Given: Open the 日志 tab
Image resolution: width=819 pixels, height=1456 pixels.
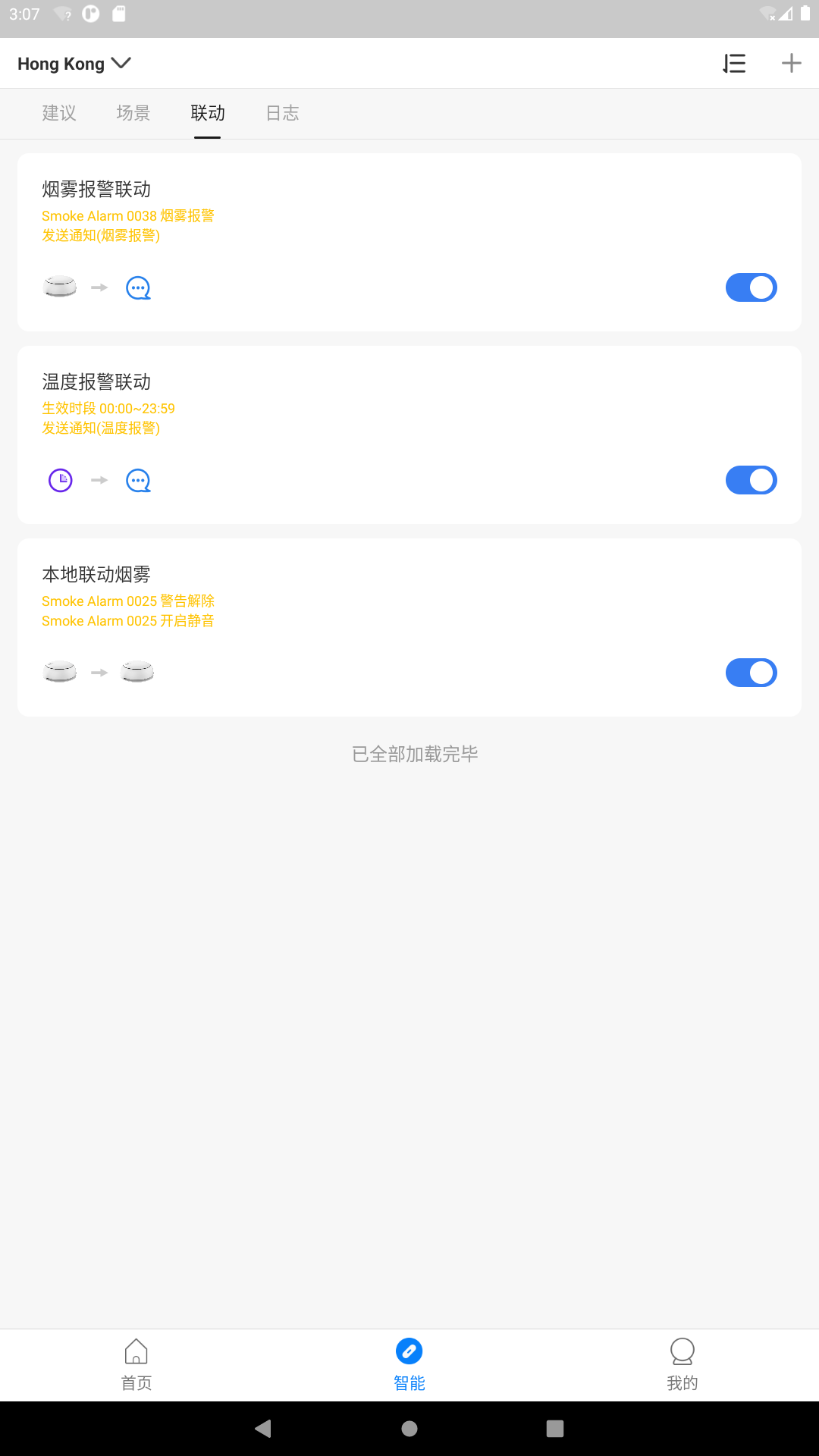Looking at the screenshot, I should click(x=281, y=113).
